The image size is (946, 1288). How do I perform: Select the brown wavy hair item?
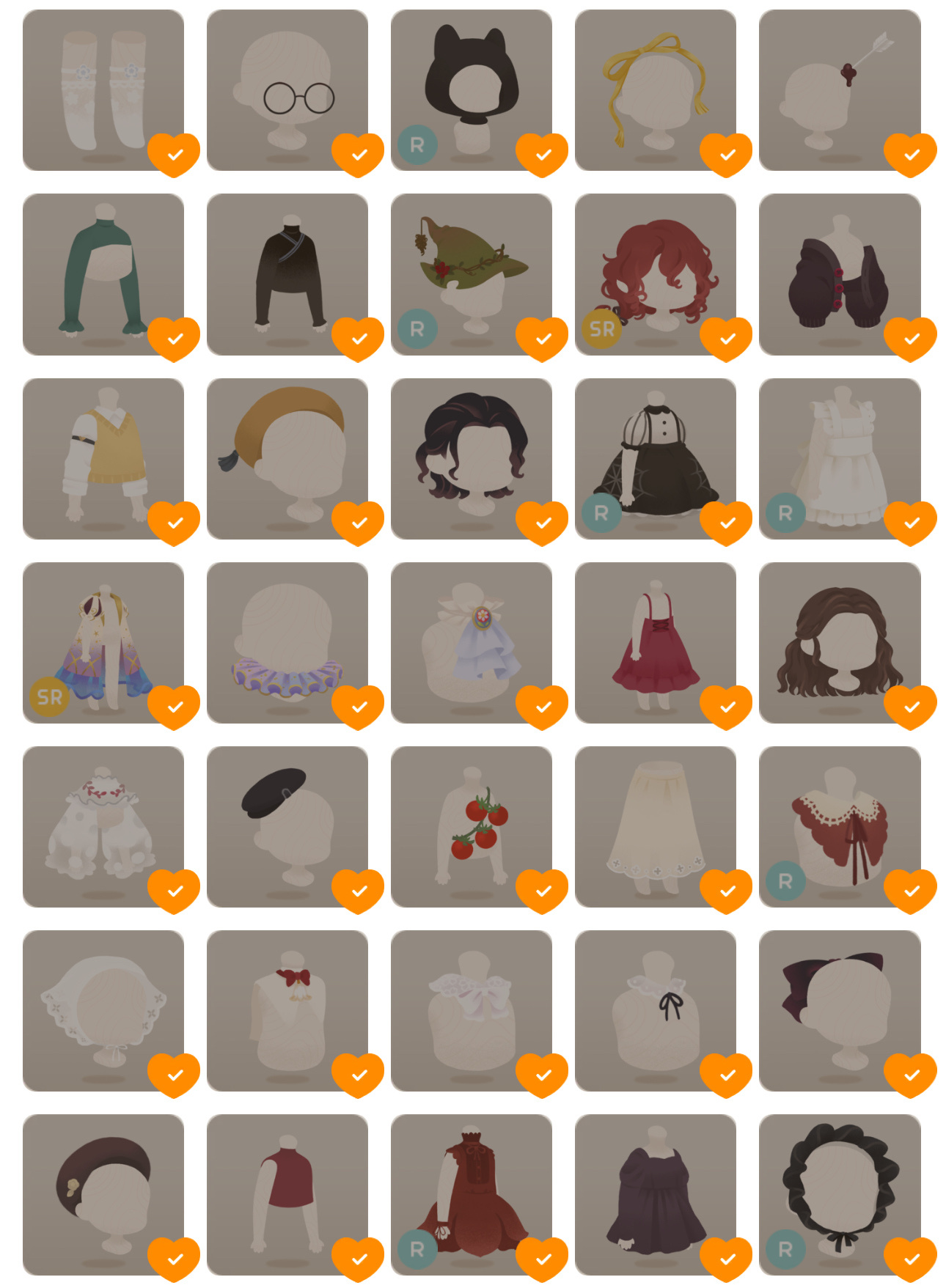(839, 642)
